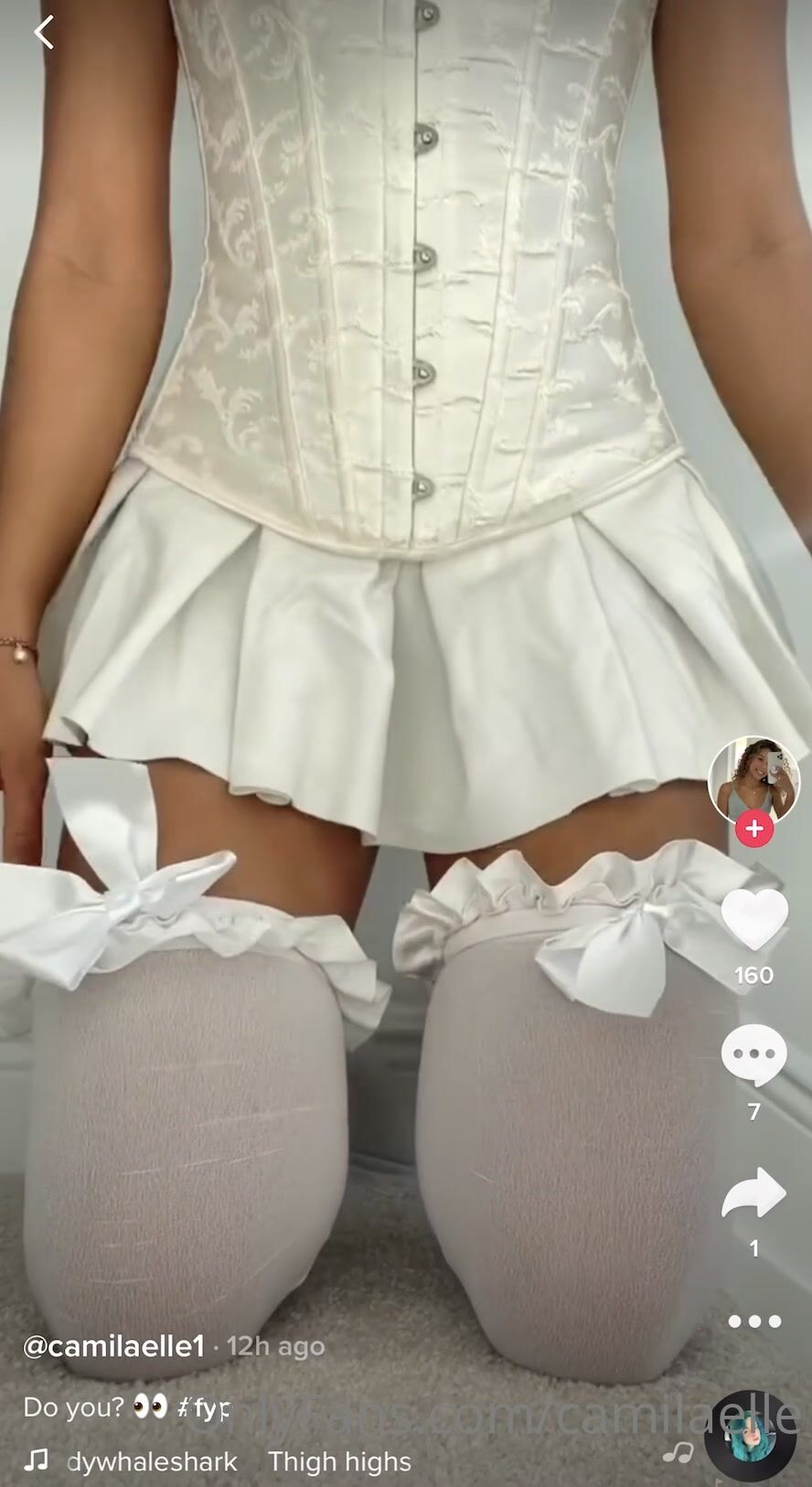Image resolution: width=812 pixels, height=1487 pixels.
Task: Tap the #fyp hashtag
Action: pyautogui.click(x=205, y=1407)
